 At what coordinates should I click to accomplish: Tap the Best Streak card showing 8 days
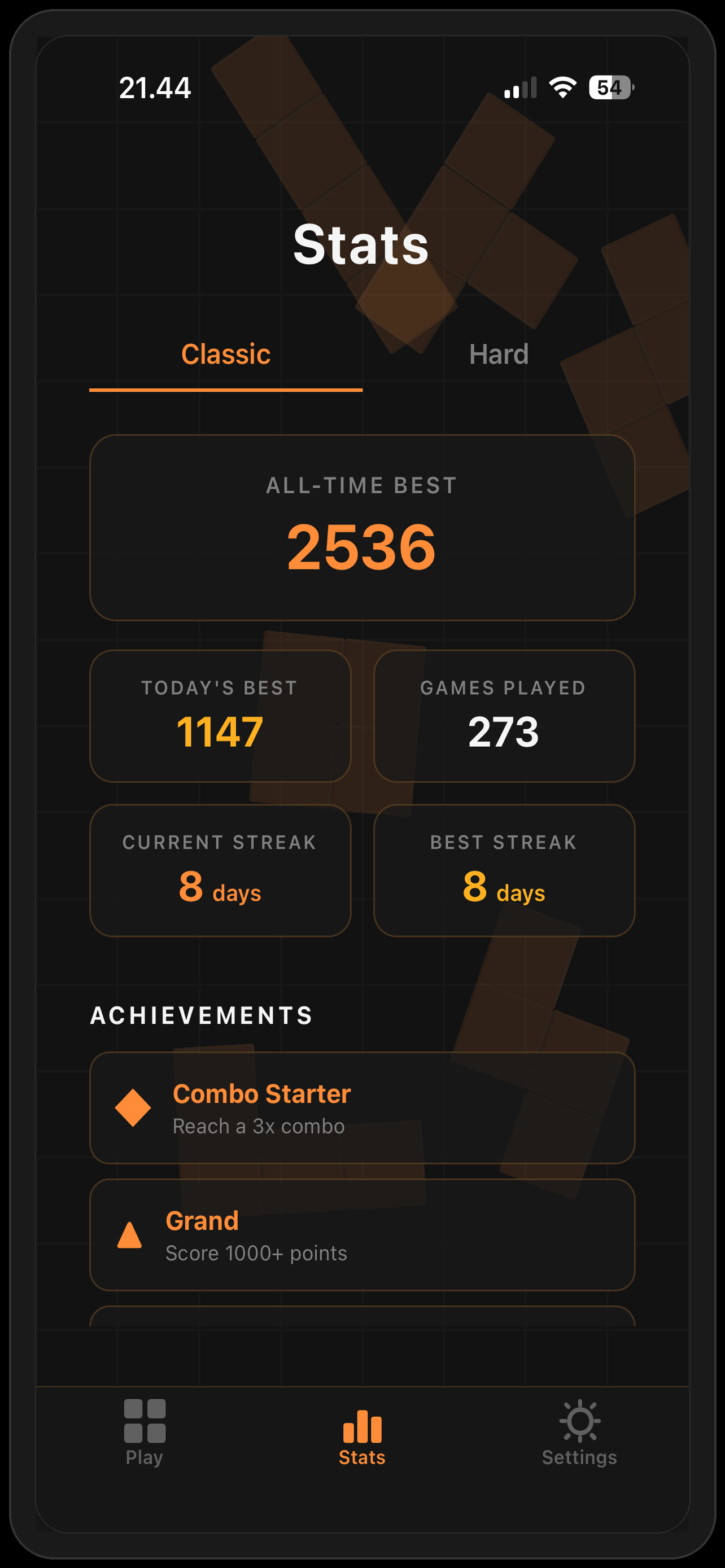point(505,869)
